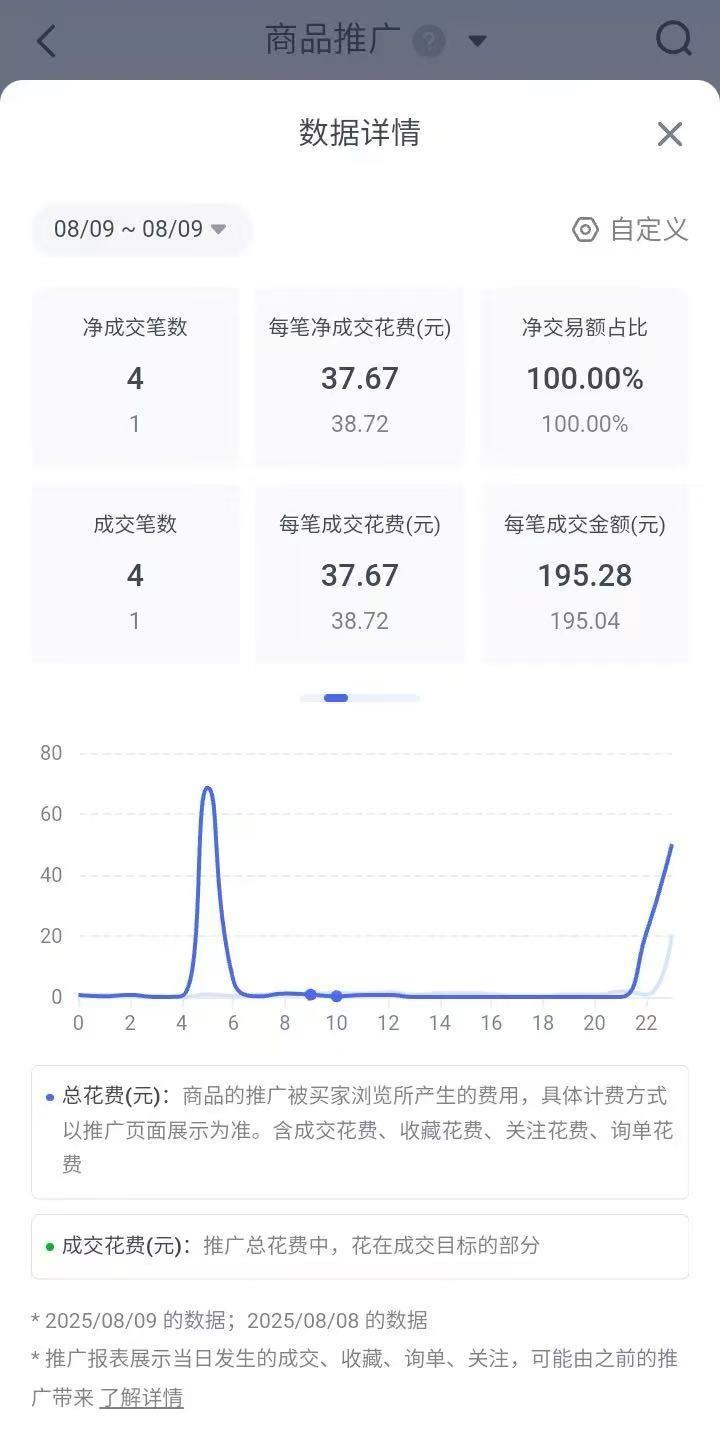The image size is (720, 1432).
Task: Open the 了解详情 link
Action: click(x=141, y=1398)
